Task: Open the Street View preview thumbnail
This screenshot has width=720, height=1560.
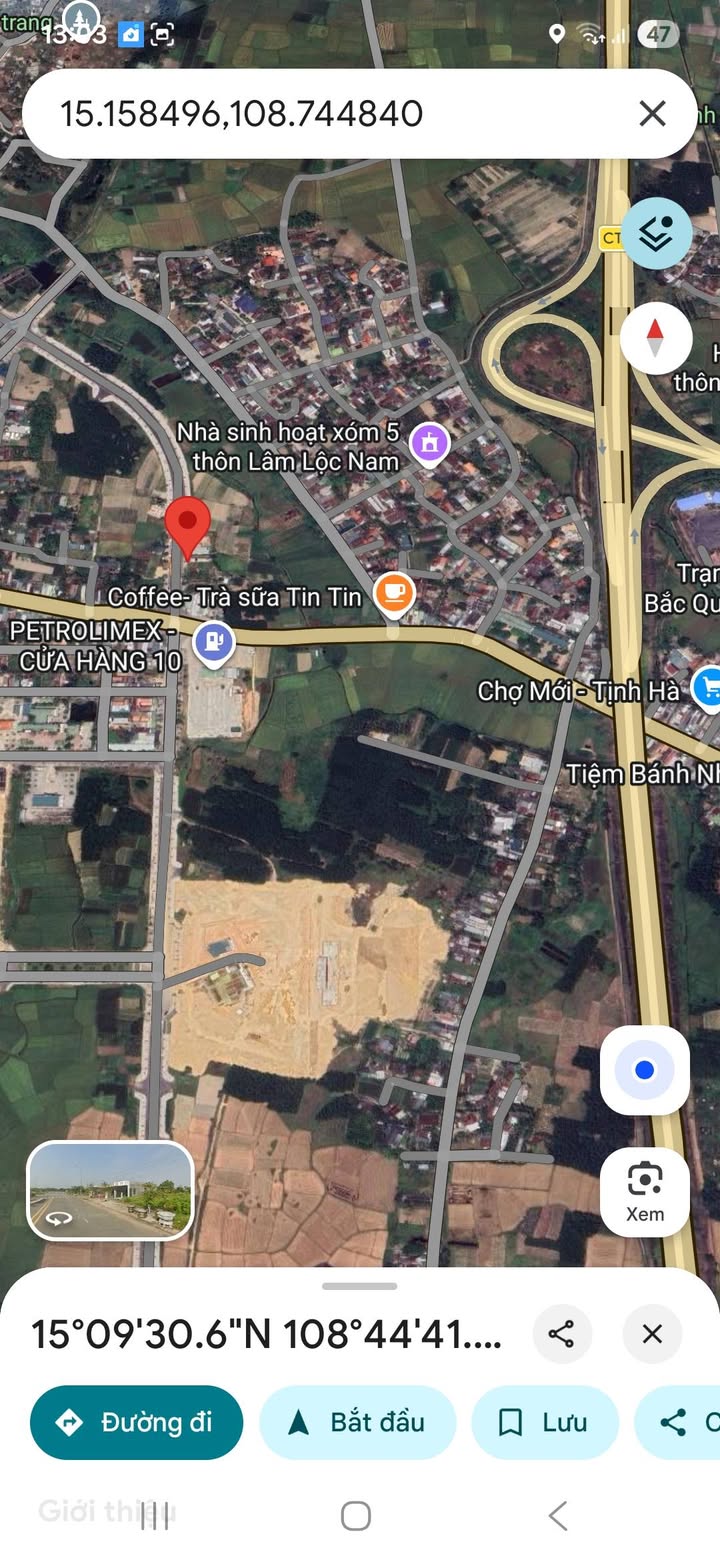Action: click(110, 1190)
